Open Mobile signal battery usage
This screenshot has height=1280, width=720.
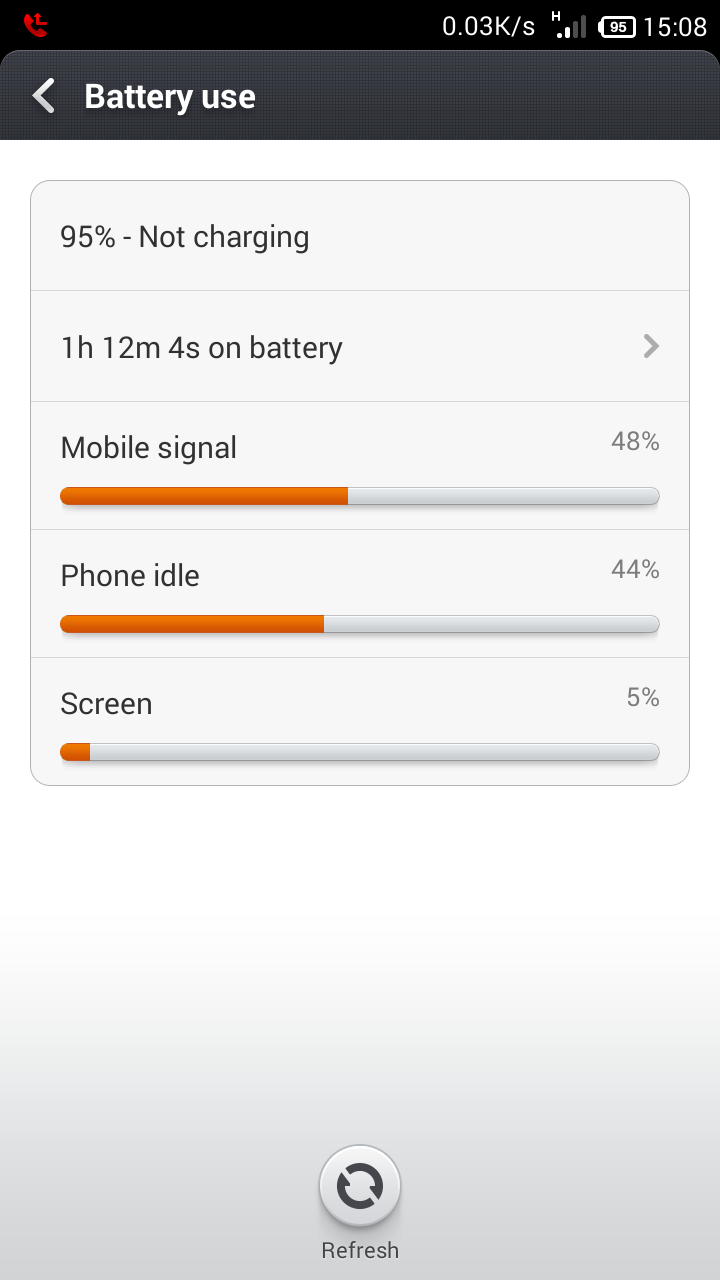click(x=360, y=466)
